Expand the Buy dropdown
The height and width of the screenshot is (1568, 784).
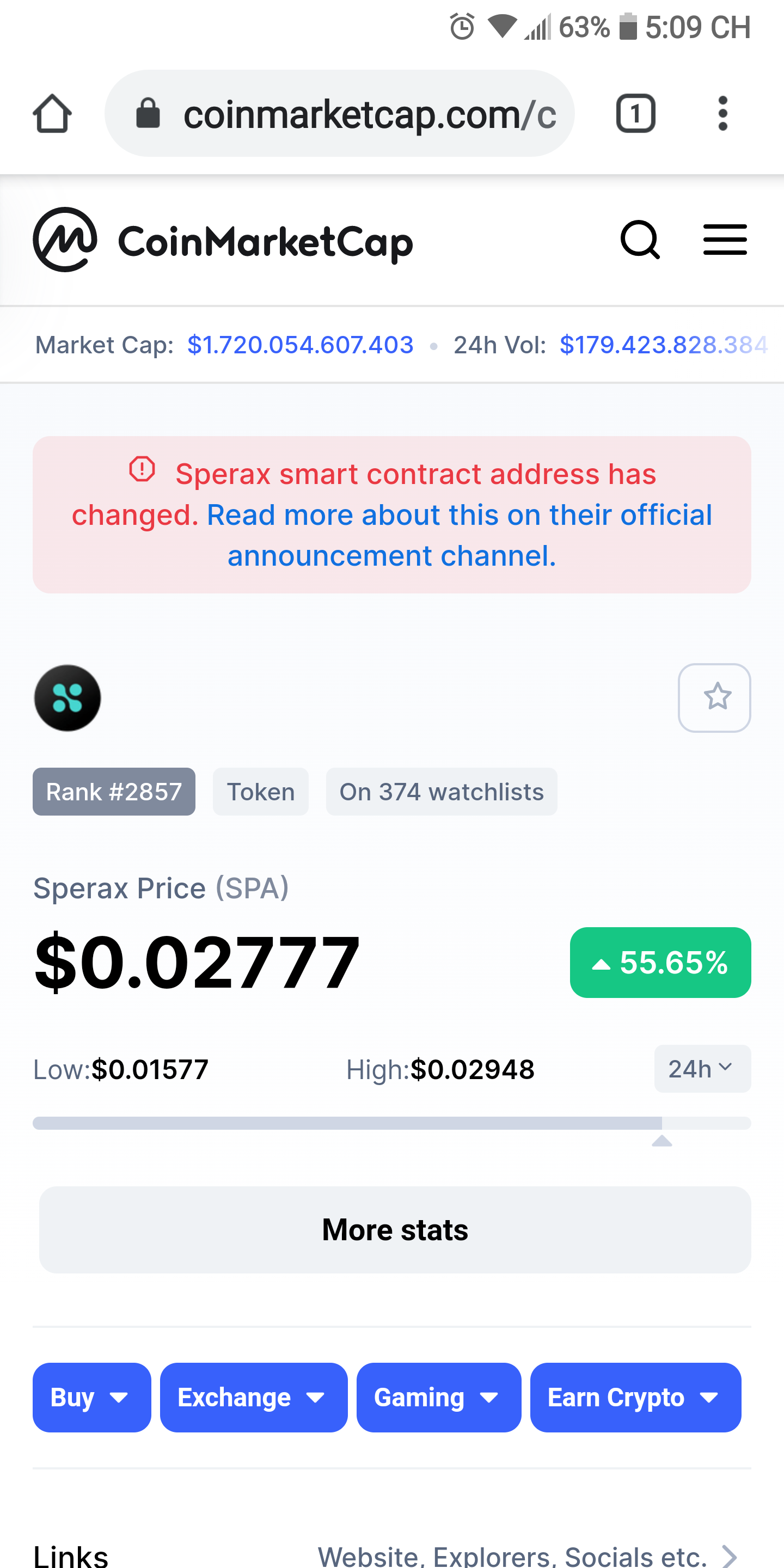[x=91, y=1398]
